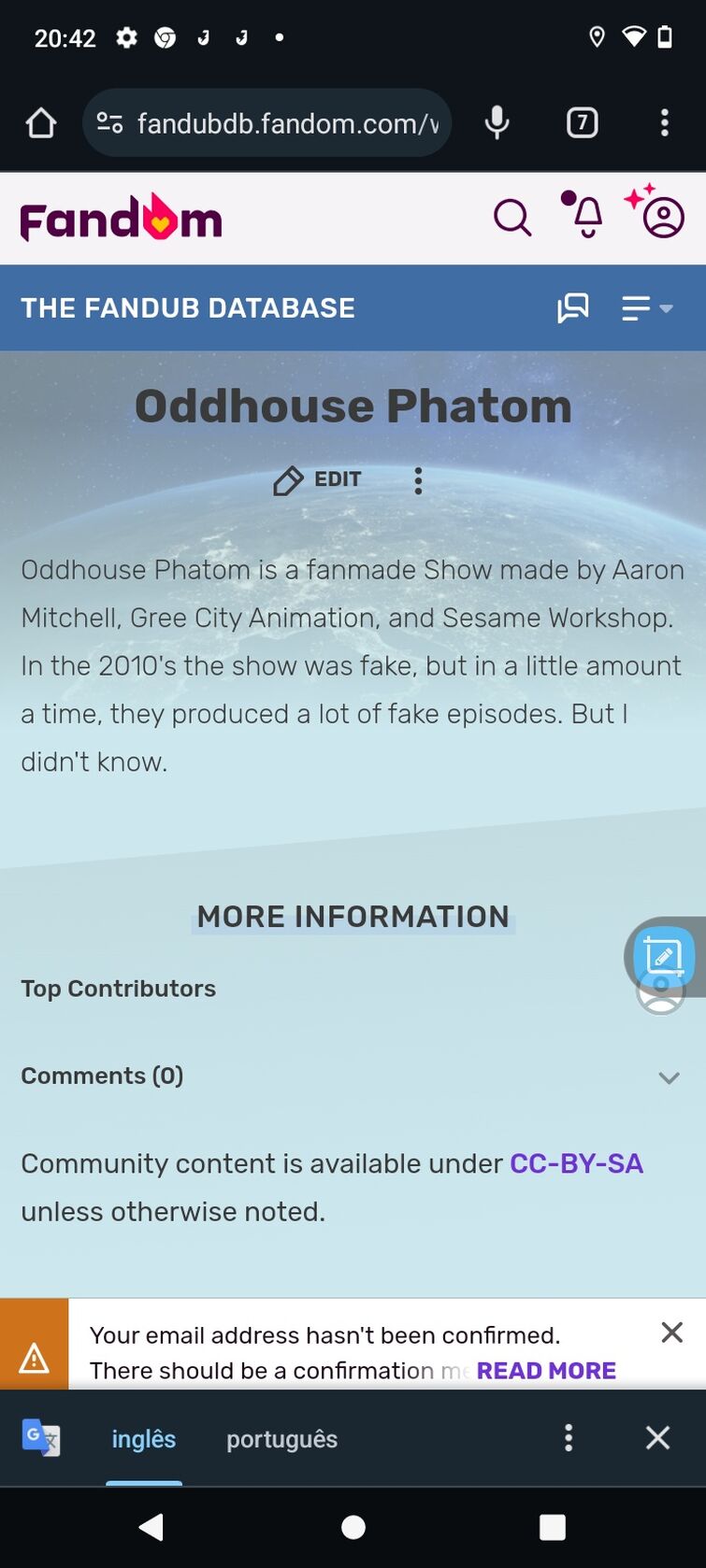Open Chrome's three-dot overflow menu
Image resolution: width=706 pixels, height=1568 pixels.
tap(664, 122)
